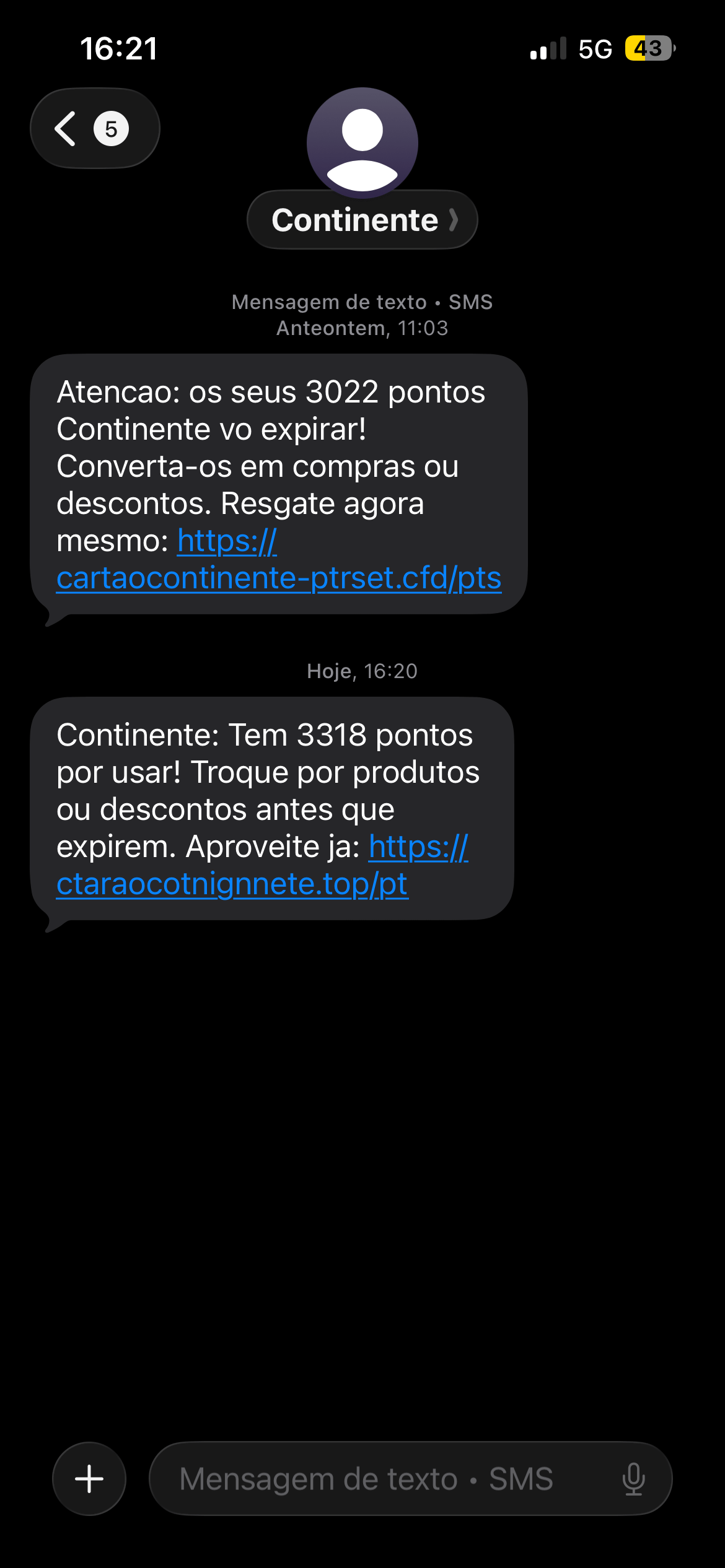The image size is (725, 1568).
Task: Go back to the messages list
Action: [x=93, y=129]
